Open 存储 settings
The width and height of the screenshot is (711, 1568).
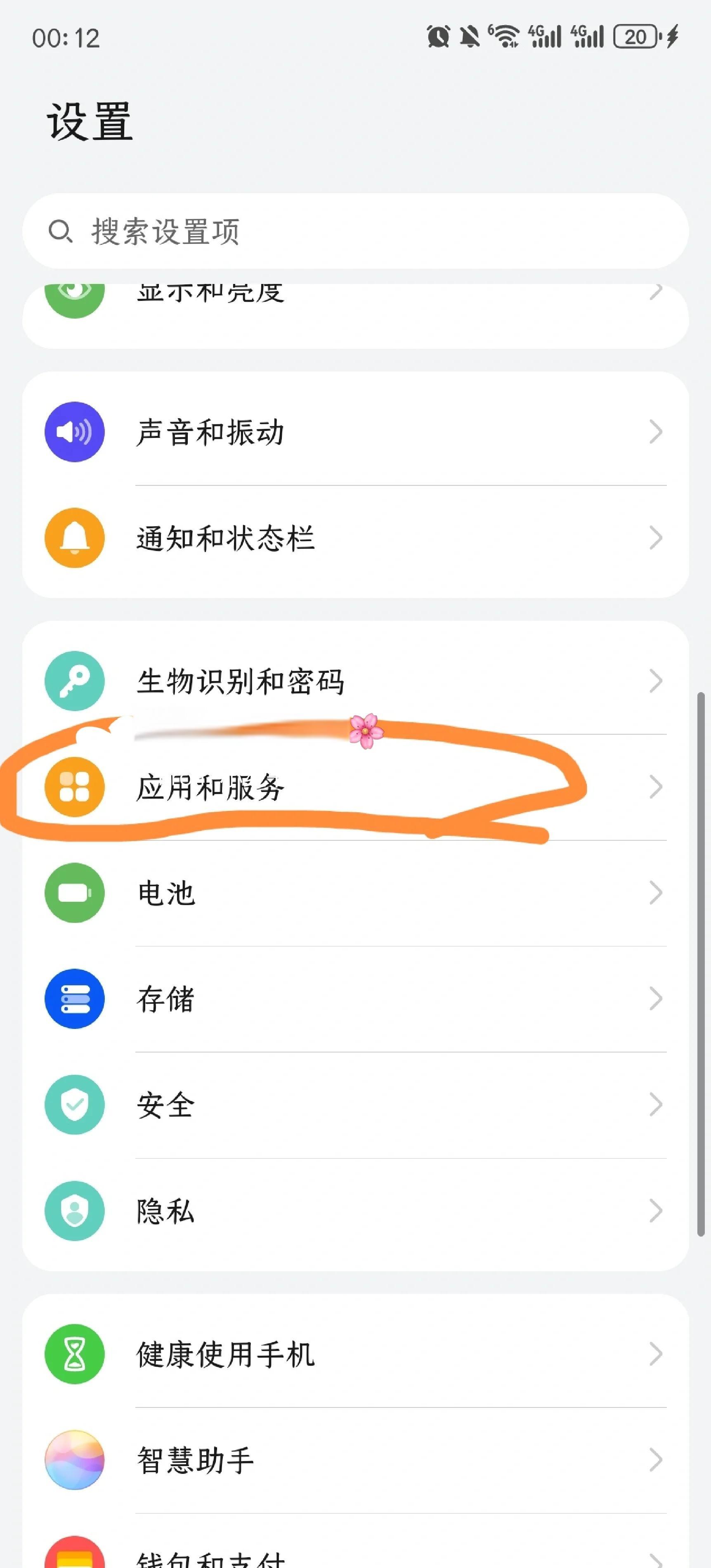(x=355, y=999)
